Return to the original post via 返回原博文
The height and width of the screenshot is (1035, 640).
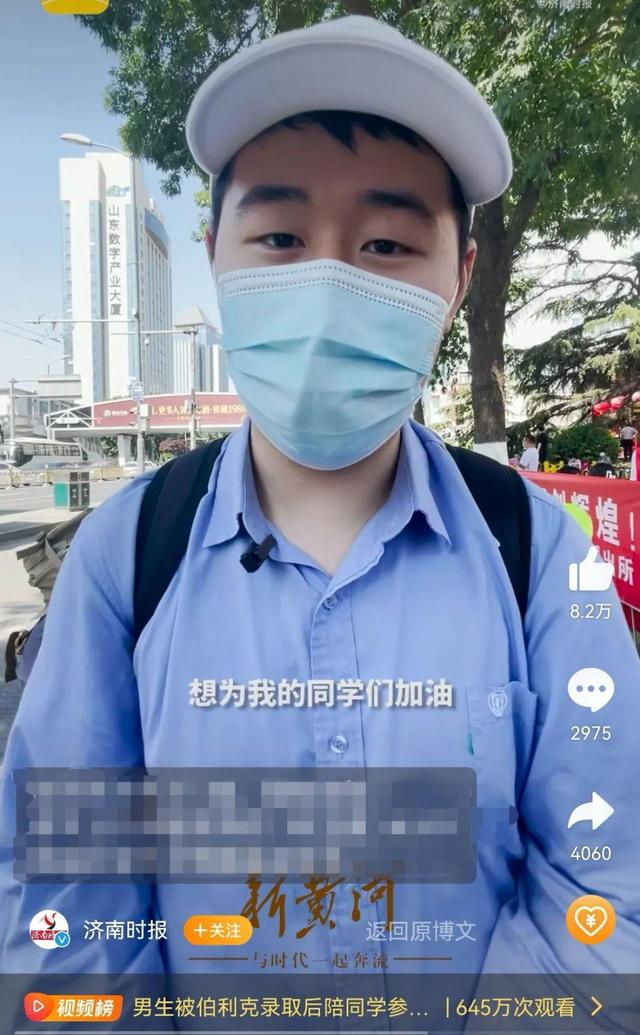420,931
